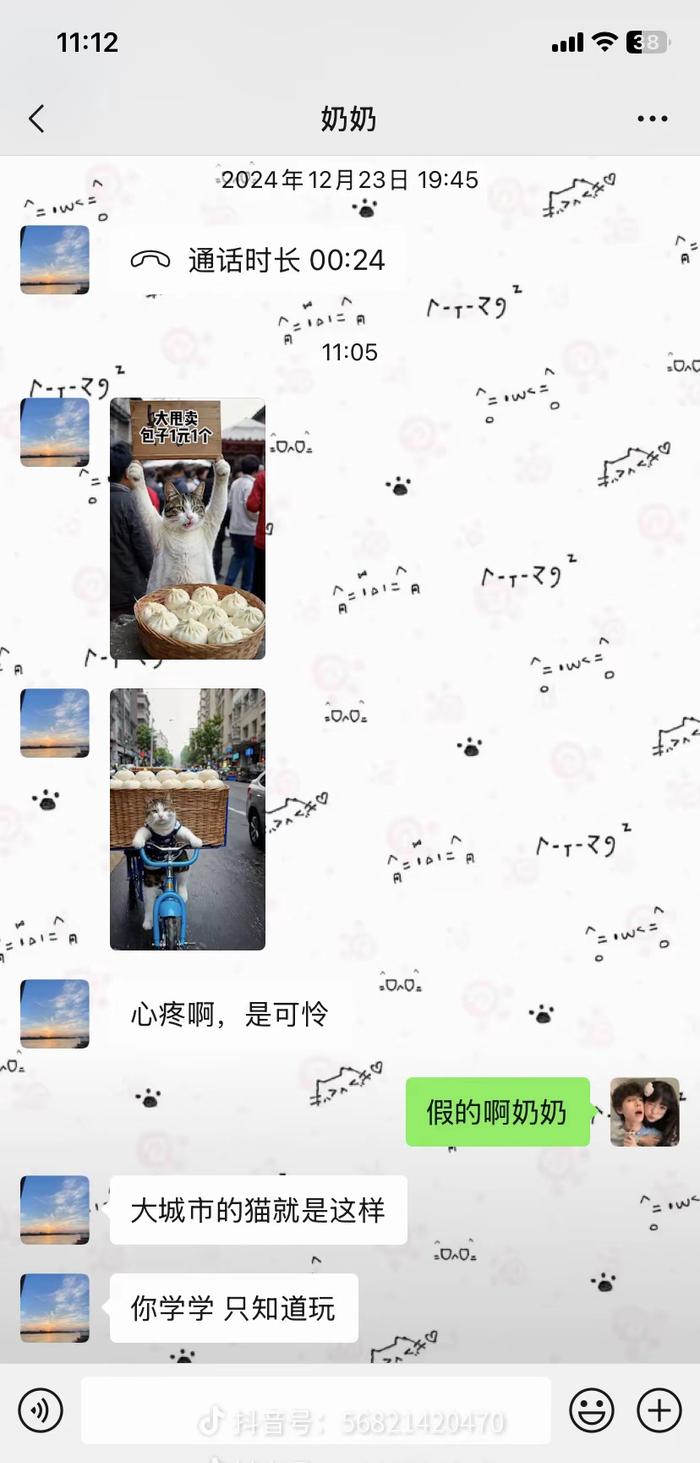Go back from the 奶奶 chat
Image resolution: width=700 pixels, height=1463 pixels.
tap(37, 119)
